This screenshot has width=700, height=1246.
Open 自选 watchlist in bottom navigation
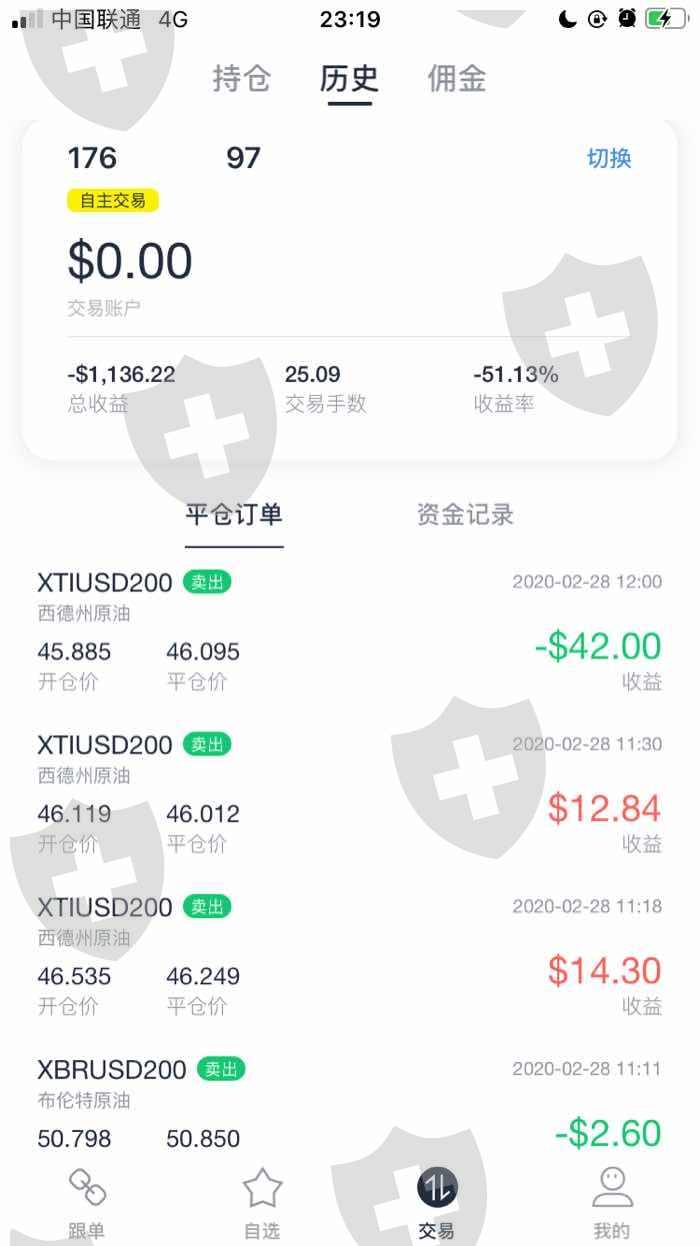click(262, 1205)
